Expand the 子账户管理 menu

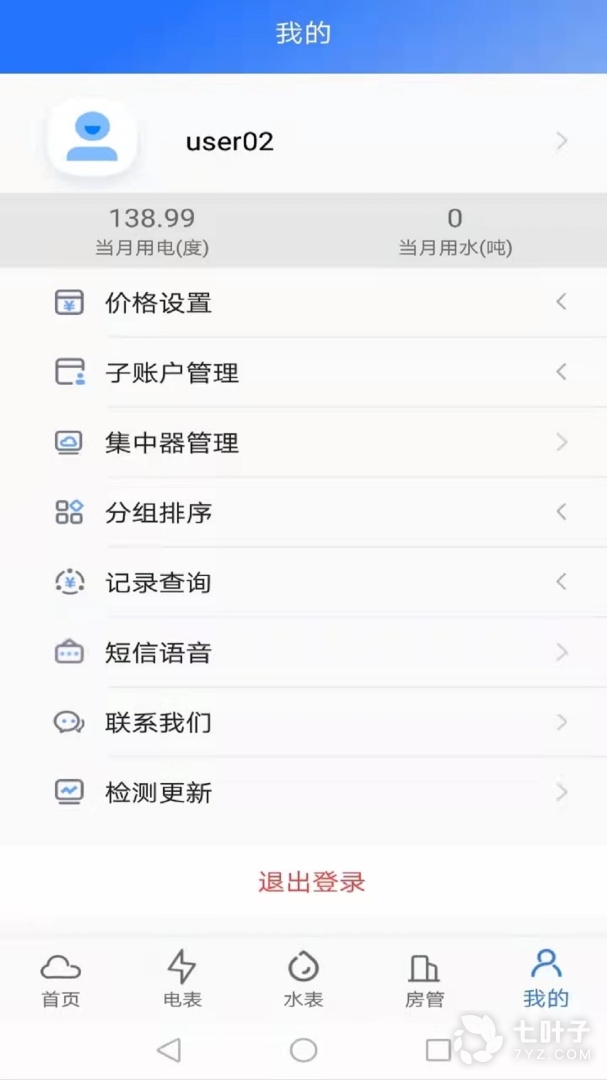tap(303, 373)
